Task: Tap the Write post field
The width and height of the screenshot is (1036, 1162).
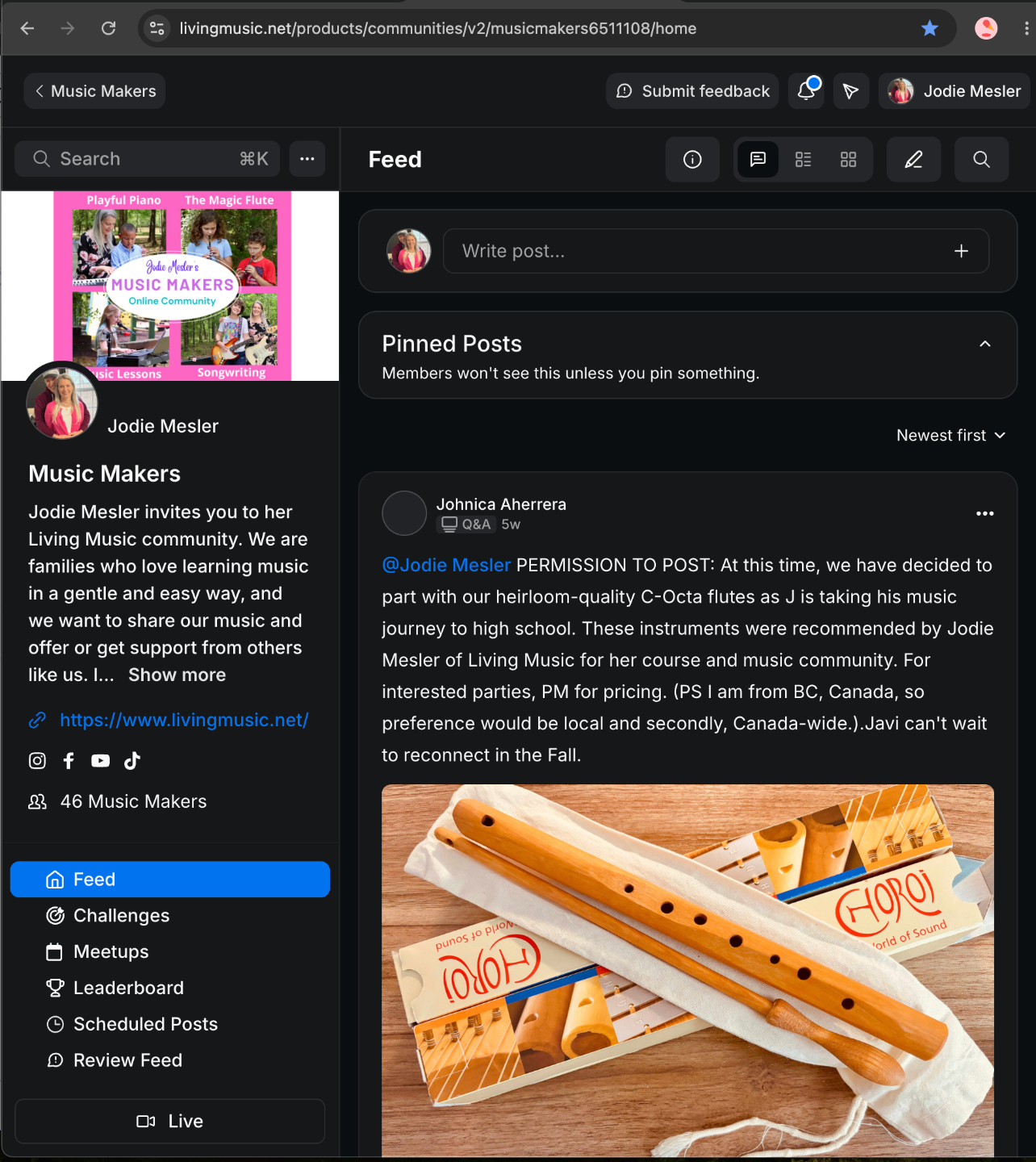Action: (x=716, y=251)
